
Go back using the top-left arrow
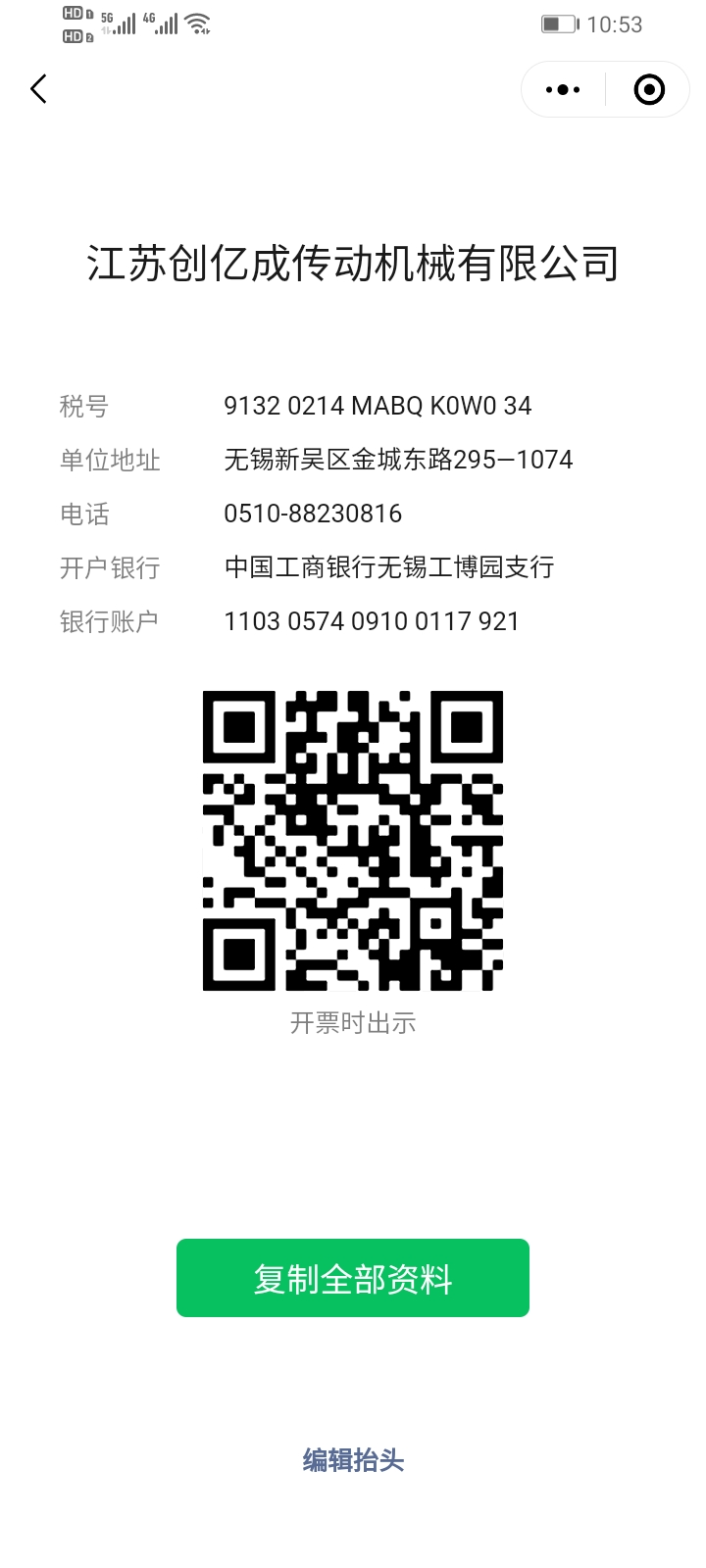click(x=39, y=89)
